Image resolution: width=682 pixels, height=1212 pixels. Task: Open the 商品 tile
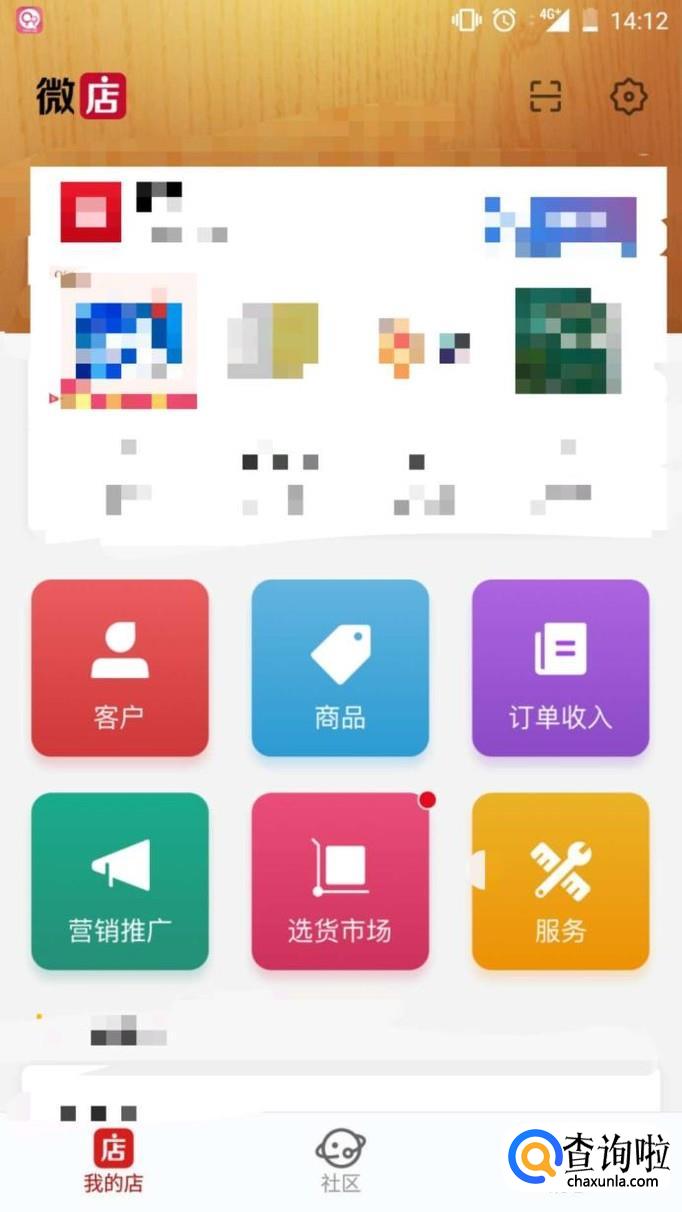pyautogui.click(x=340, y=668)
